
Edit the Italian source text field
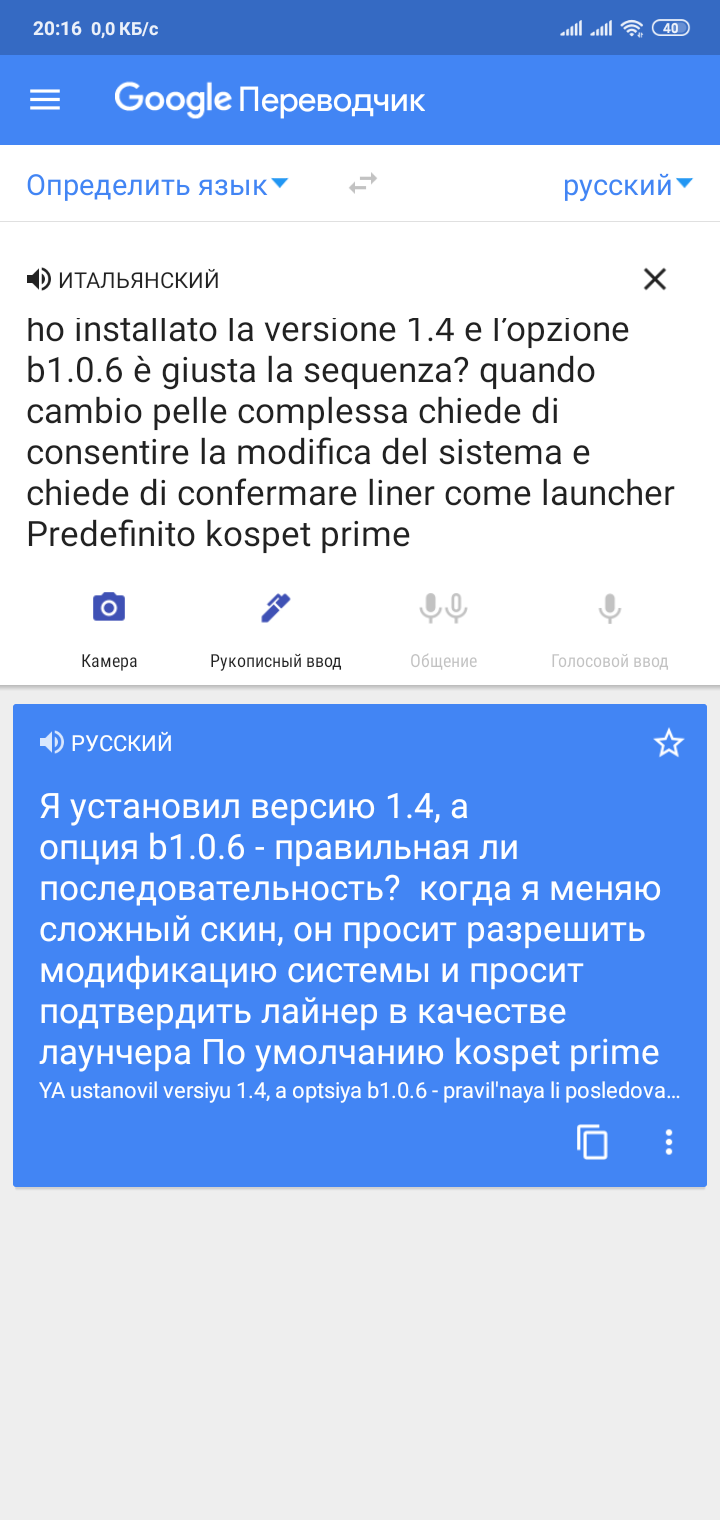(350, 432)
